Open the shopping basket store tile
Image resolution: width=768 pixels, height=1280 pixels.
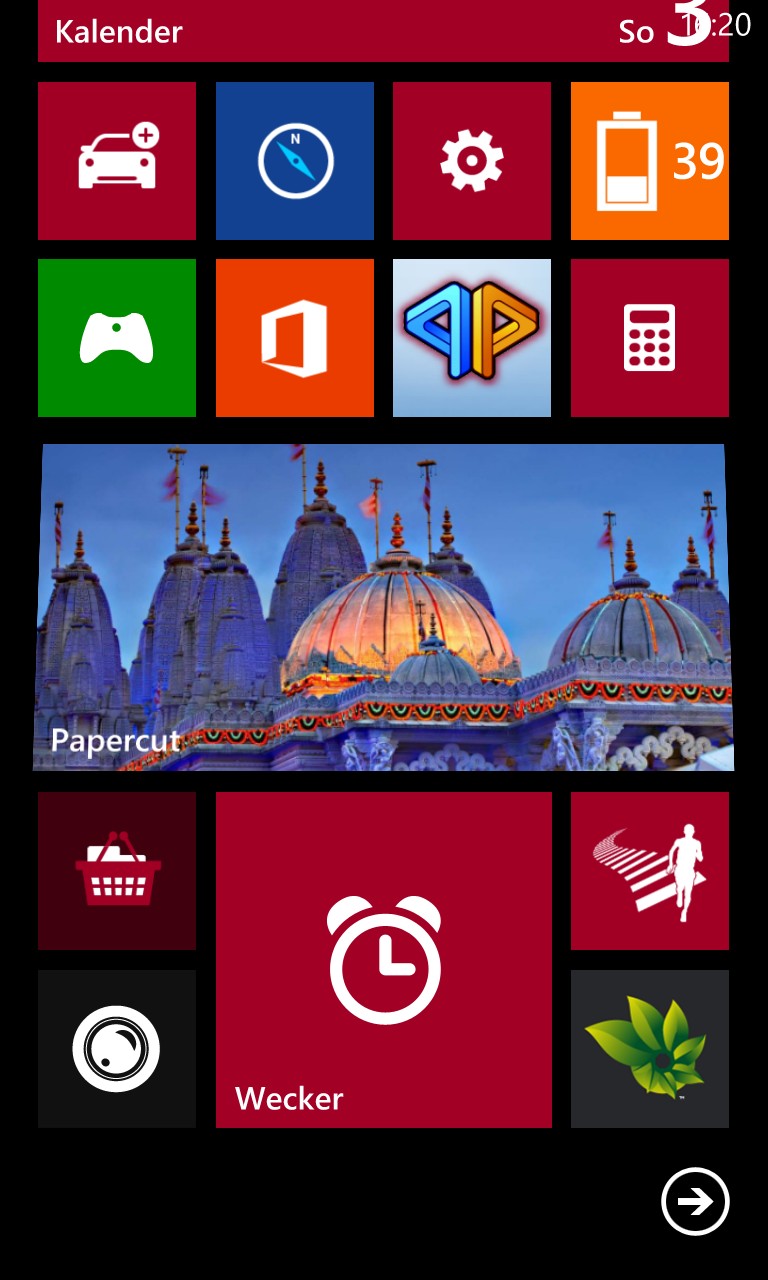coord(117,871)
